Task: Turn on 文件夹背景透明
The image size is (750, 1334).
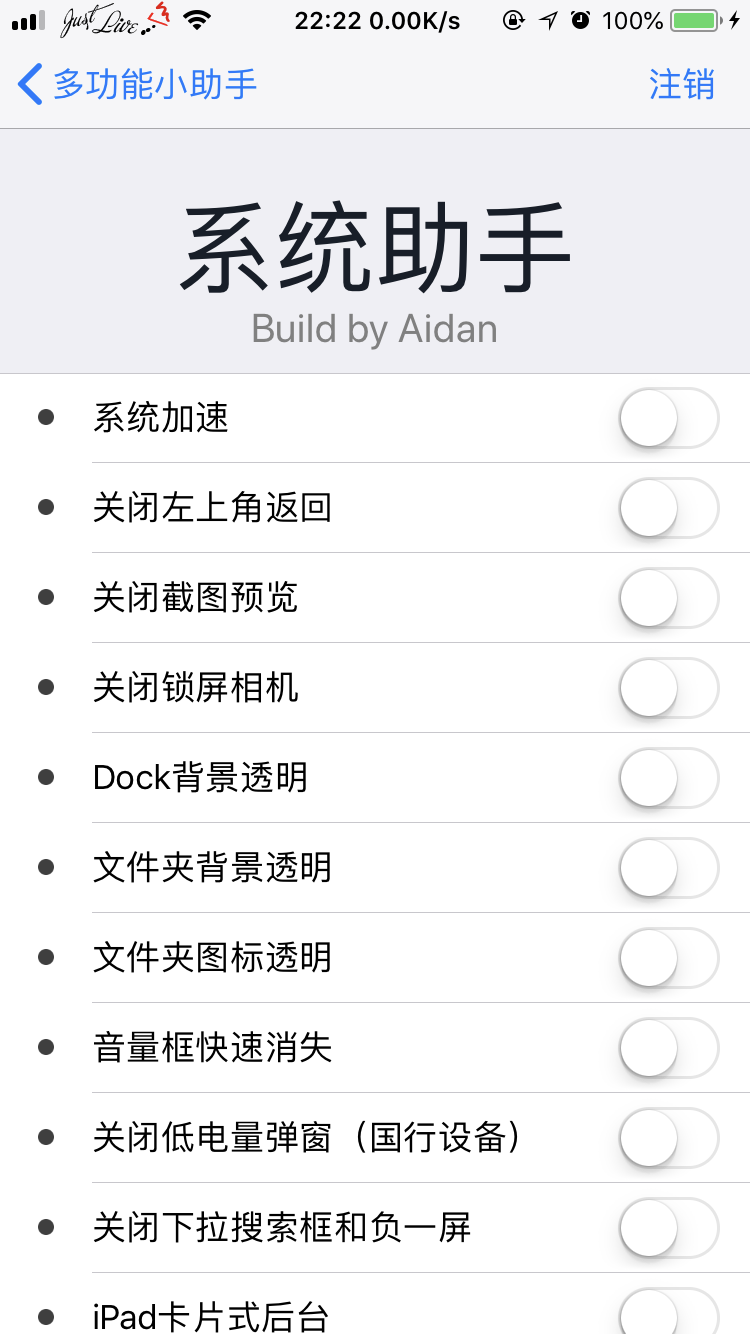Action: (x=668, y=868)
